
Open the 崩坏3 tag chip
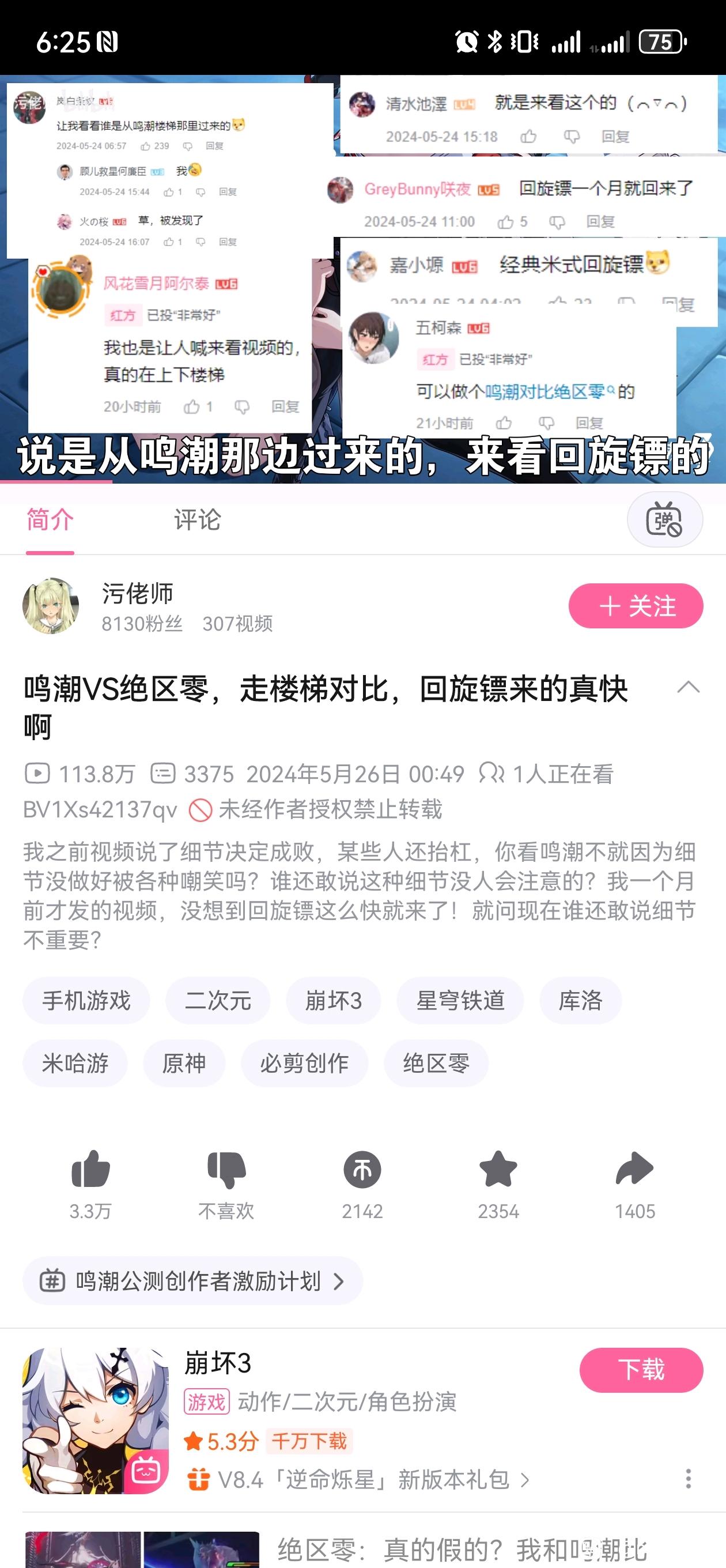click(334, 1001)
